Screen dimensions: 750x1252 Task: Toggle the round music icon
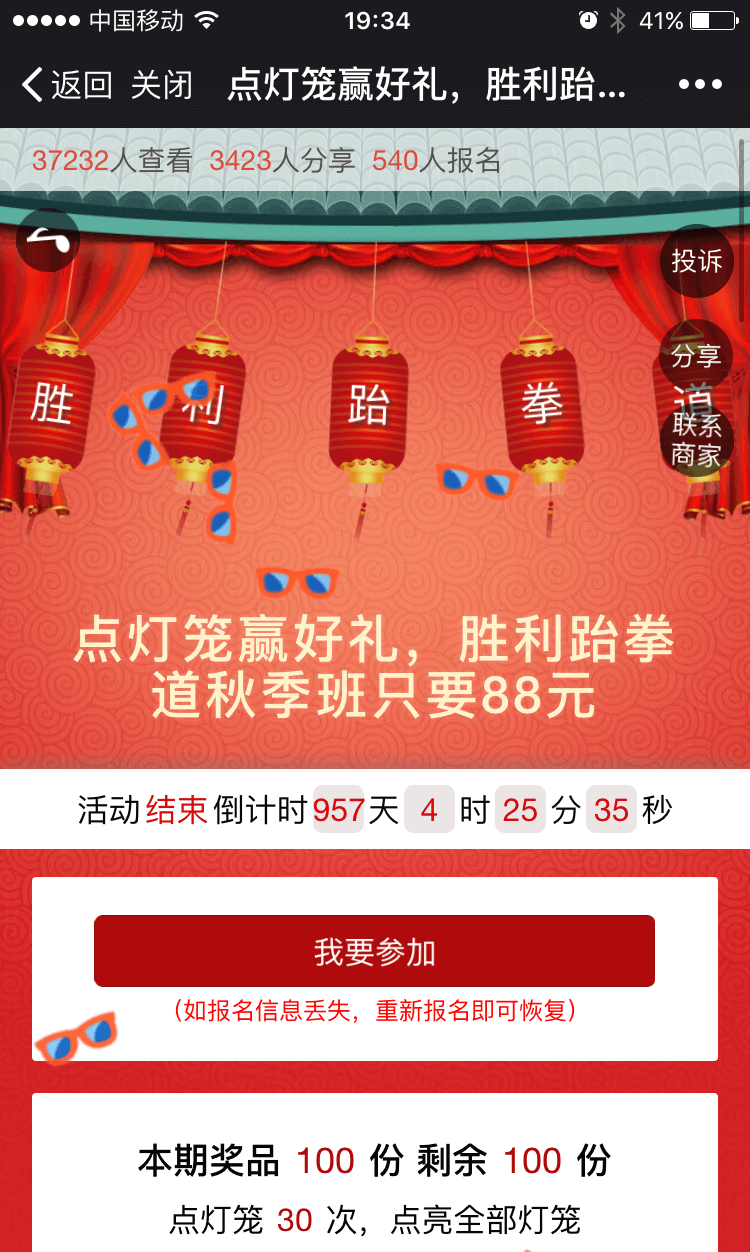click(x=48, y=239)
